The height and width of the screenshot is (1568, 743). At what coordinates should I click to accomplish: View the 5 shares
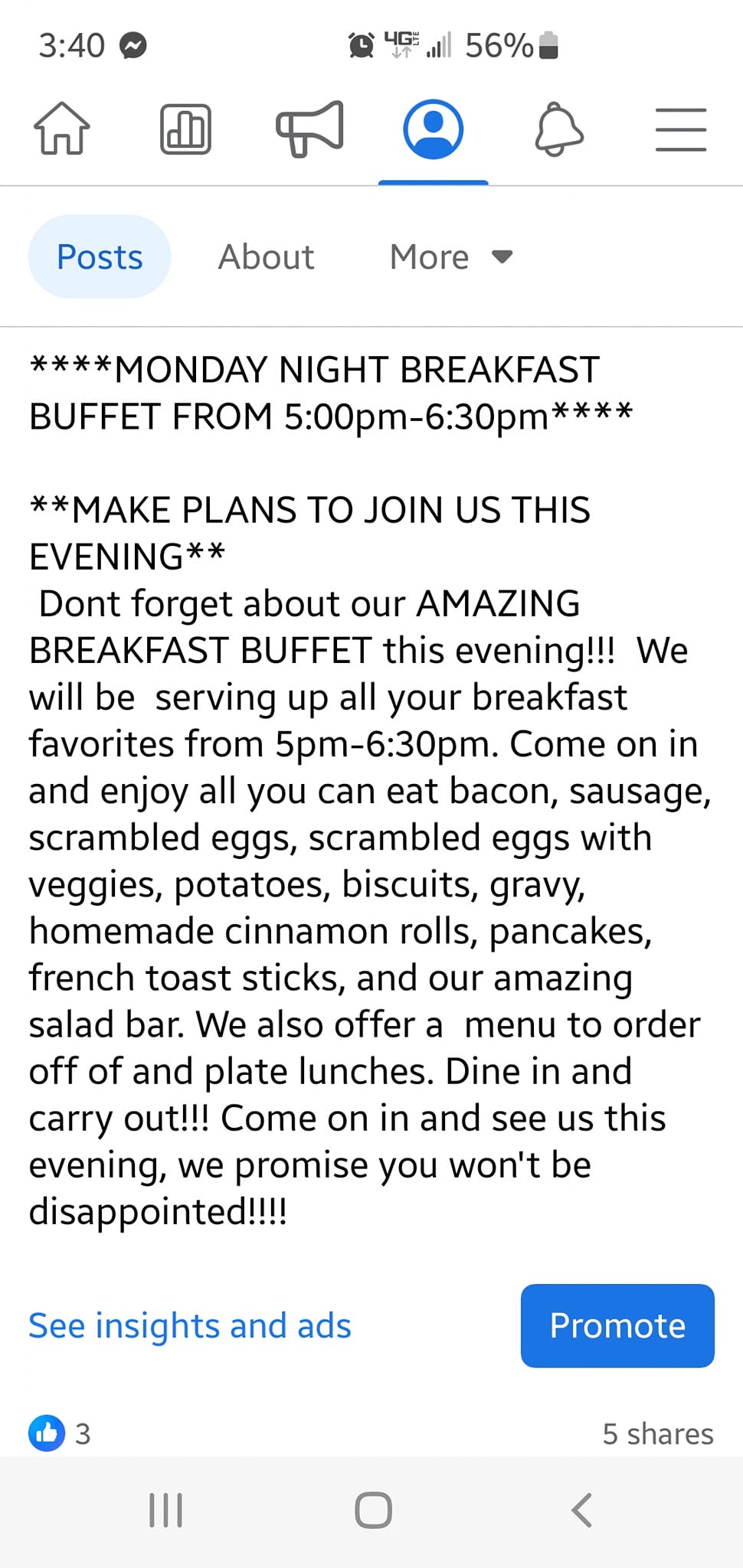pyautogui.click(x=657, y=1433)
